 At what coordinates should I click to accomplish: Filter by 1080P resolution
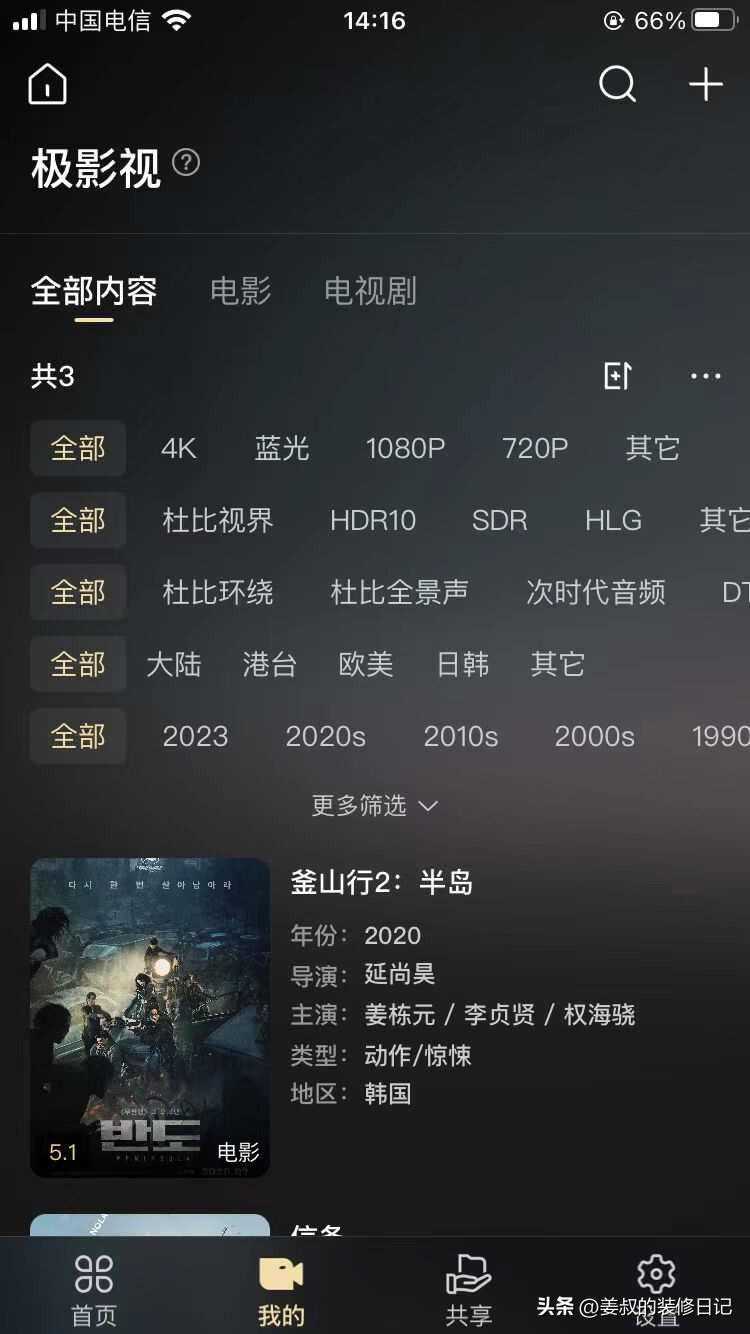(x=405, y=448)
